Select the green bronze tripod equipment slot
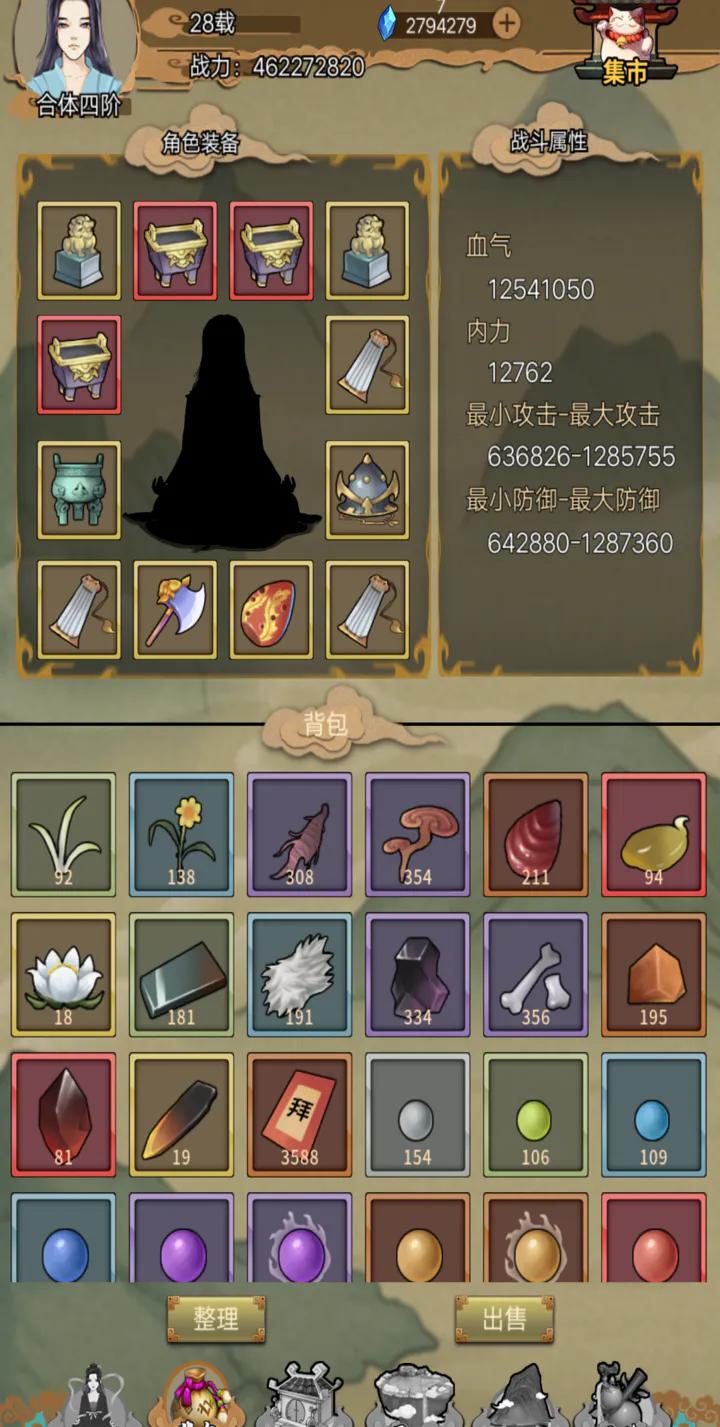The height and width of the screenshot is (1427, 720). 79,490
